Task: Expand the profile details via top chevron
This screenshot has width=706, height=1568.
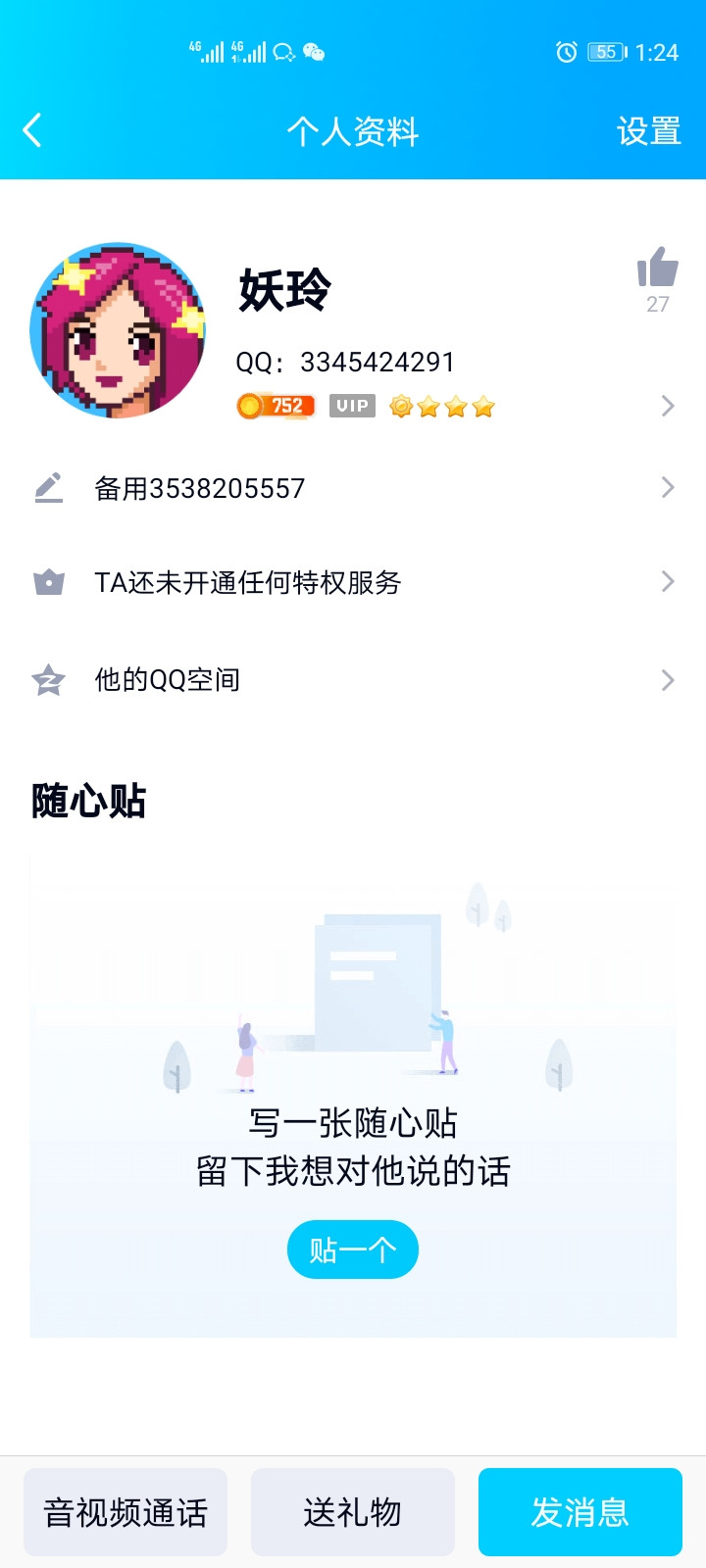Action: click(668, 405)
